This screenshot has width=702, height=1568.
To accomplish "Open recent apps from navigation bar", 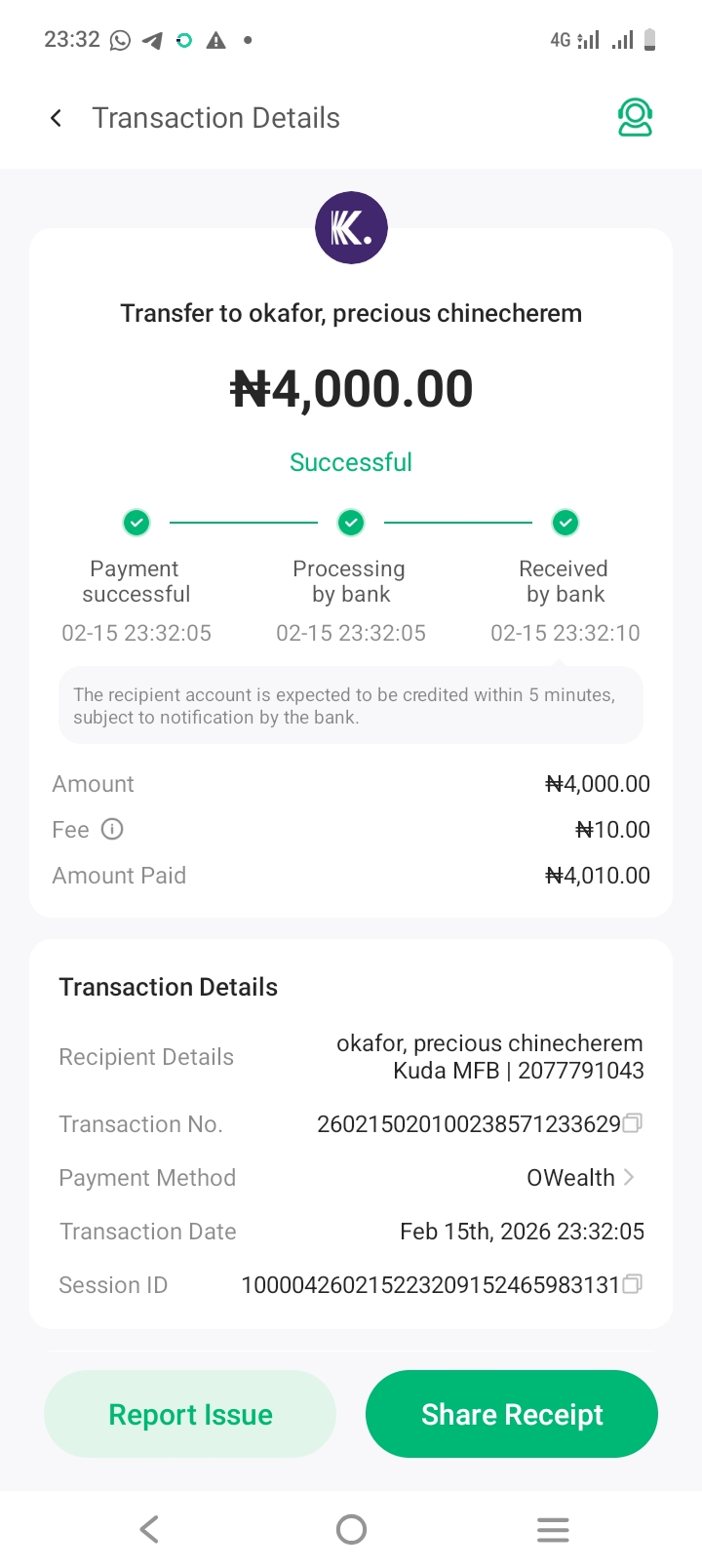I will point(553,1529).
